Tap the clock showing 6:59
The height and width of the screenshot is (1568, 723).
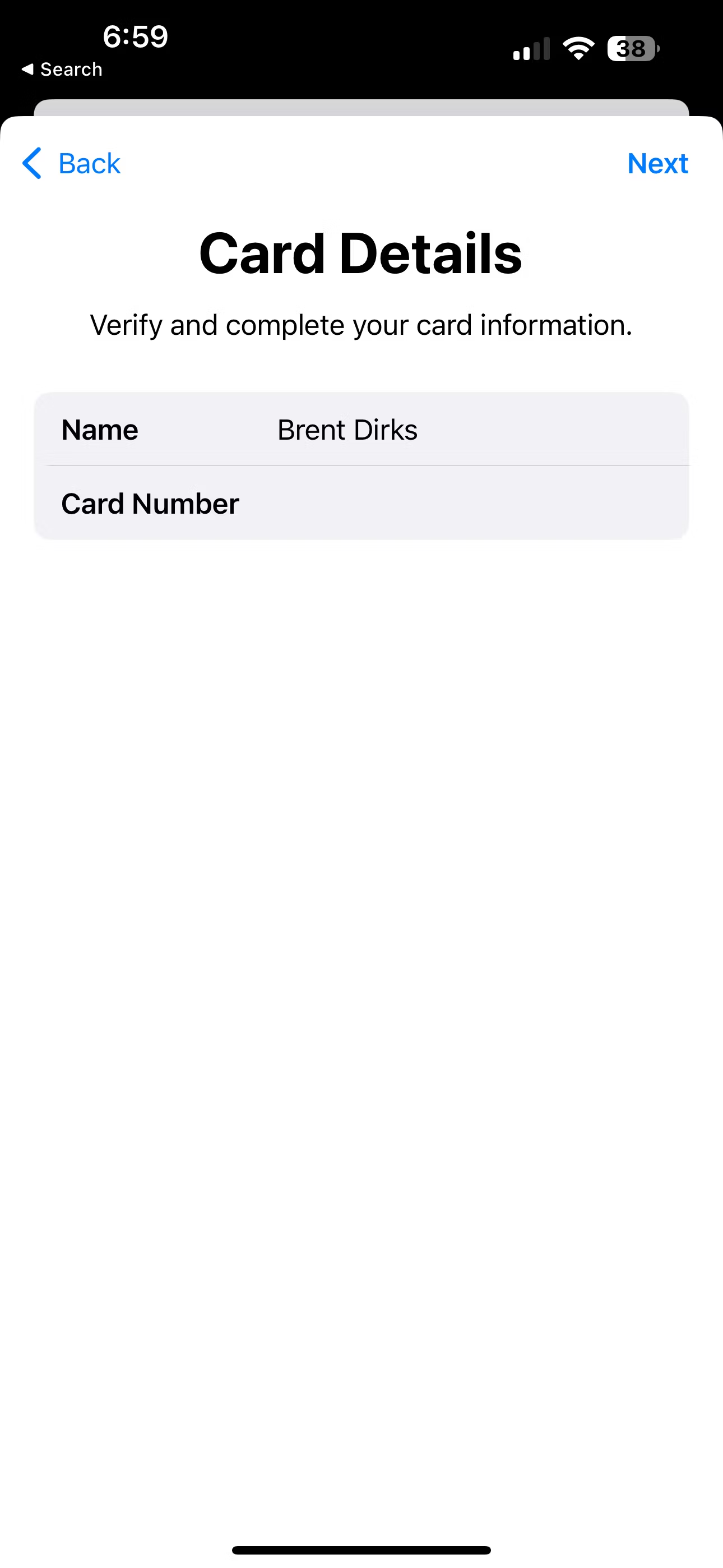(x=135, y=36)
